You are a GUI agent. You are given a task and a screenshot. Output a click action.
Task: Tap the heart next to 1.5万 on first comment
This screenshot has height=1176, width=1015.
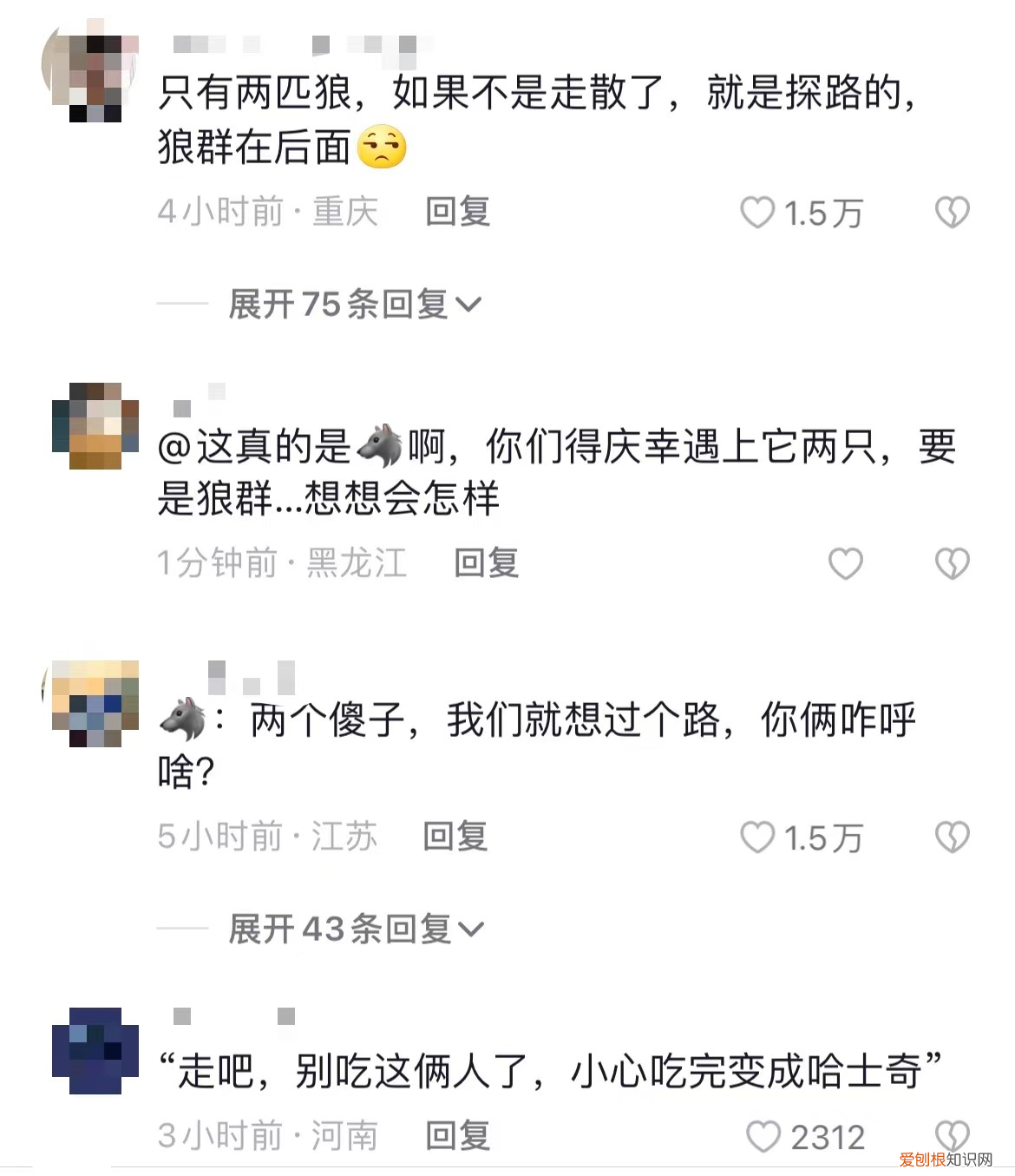coord(756,213)
